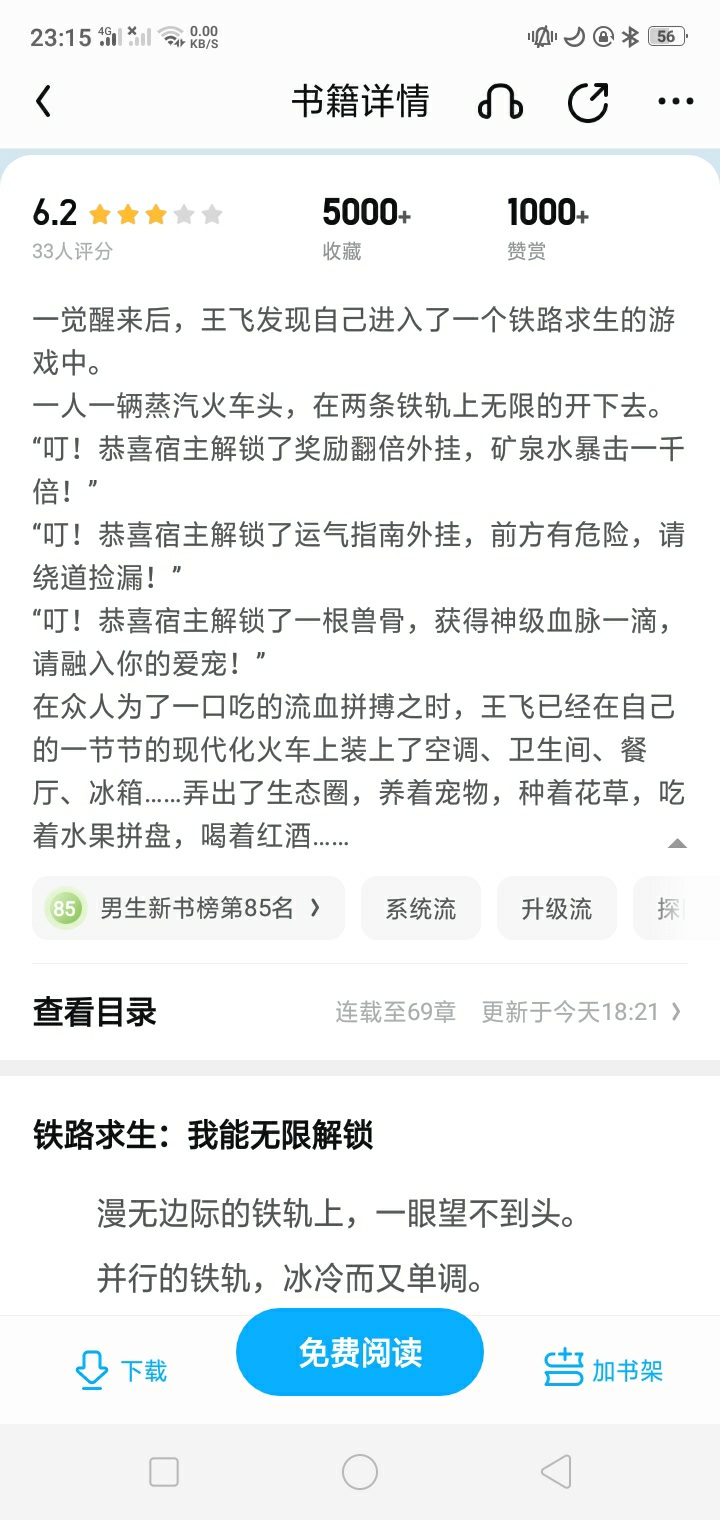This screenshot has height=1520, width=720.
Task: Open the audiobook headphone icon
Action: (500, 102)
